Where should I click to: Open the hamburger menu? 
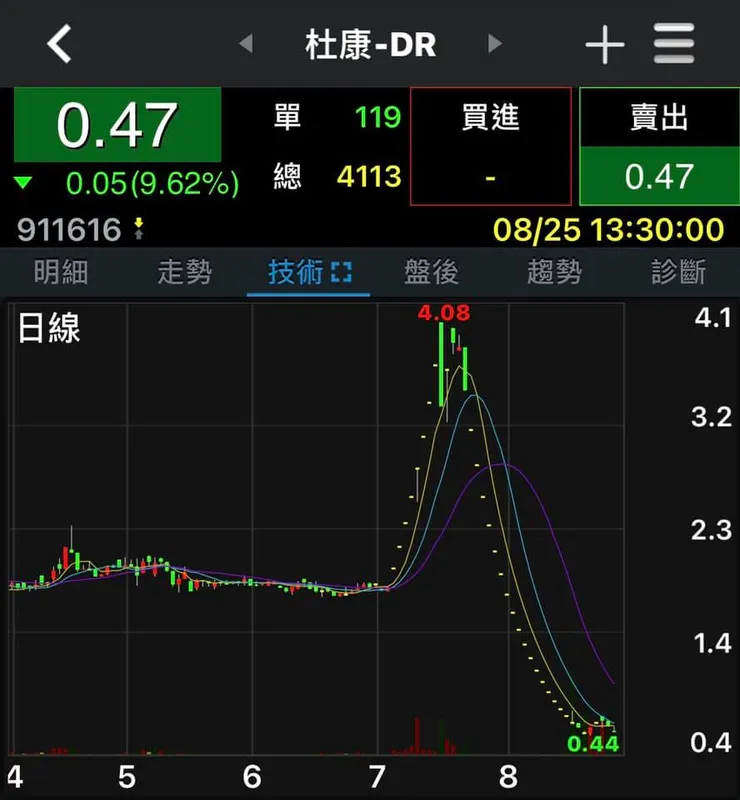tap(673, 43)
